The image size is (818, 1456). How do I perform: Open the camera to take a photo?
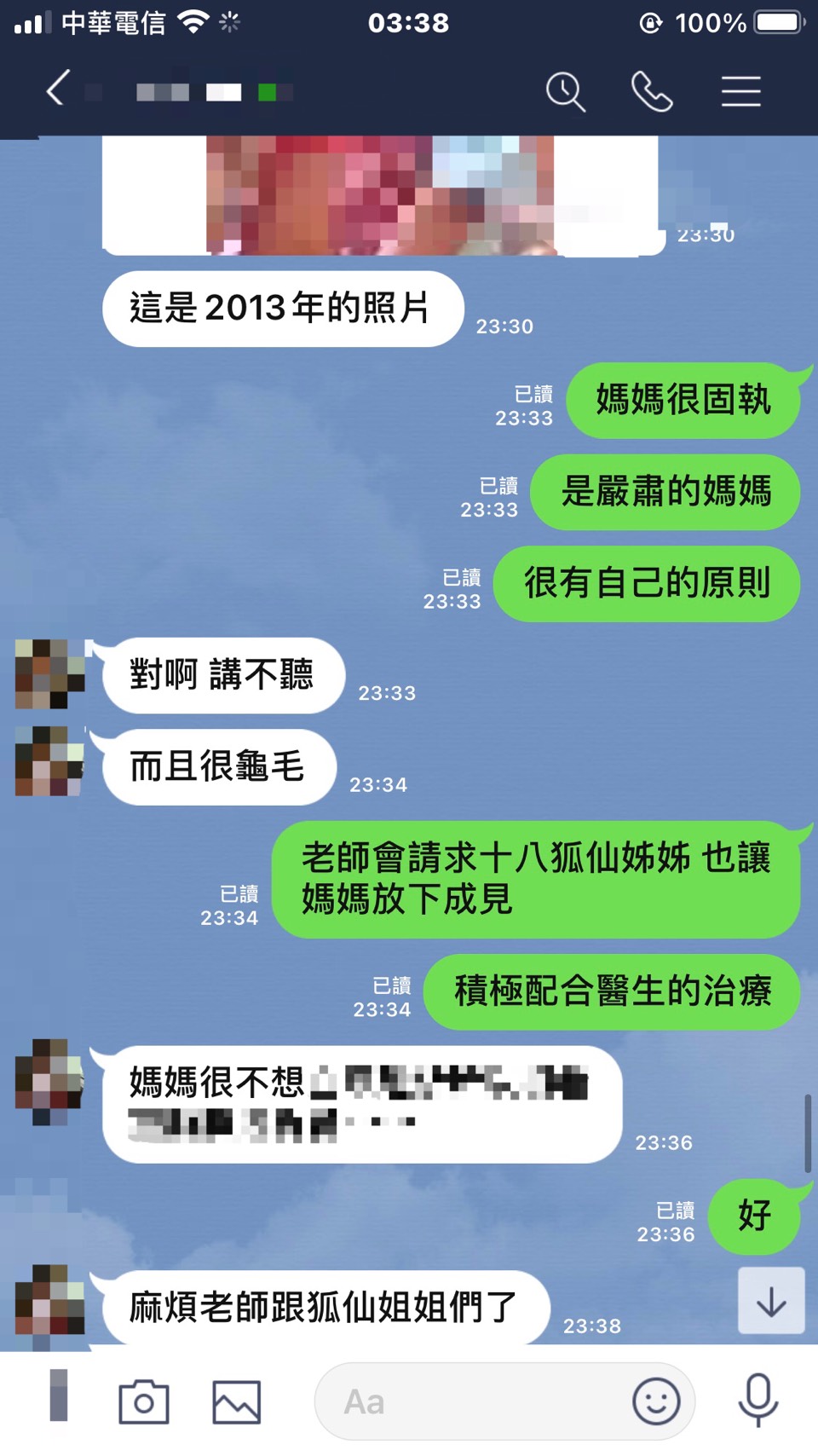click(x=143, y=1401)
